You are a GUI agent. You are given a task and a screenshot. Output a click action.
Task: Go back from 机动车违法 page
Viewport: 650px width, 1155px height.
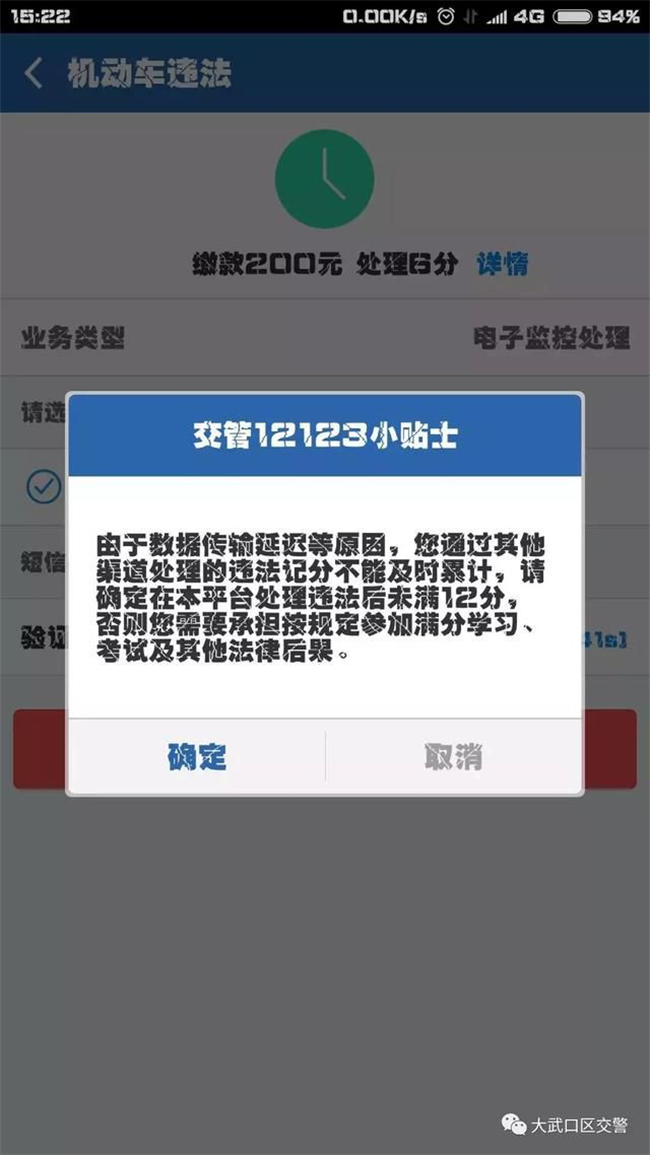tap(34, 73)
